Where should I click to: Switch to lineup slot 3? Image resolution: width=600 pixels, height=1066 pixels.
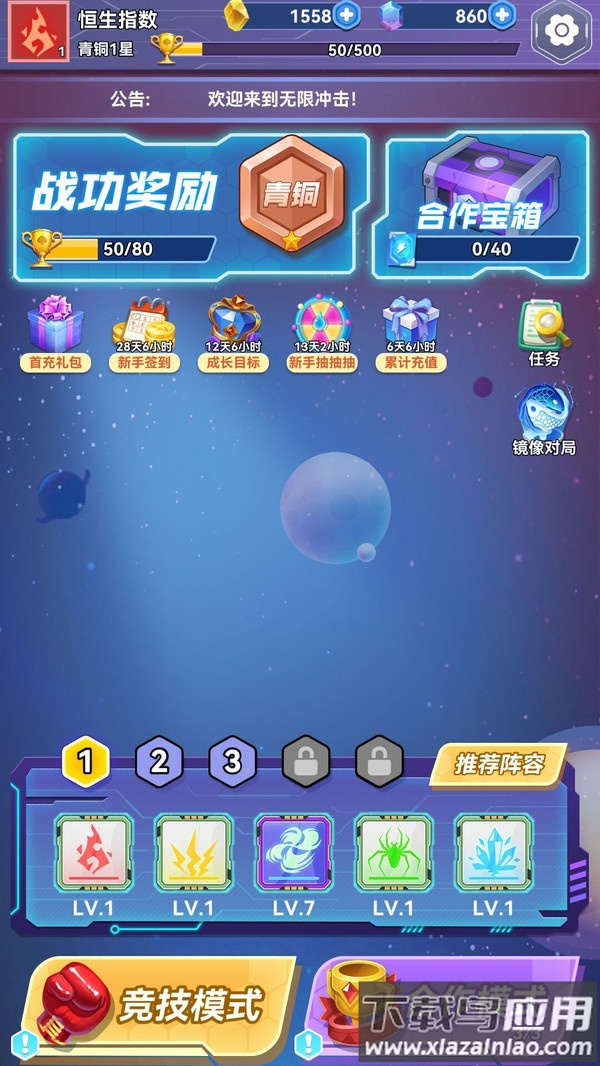[233, 763]
